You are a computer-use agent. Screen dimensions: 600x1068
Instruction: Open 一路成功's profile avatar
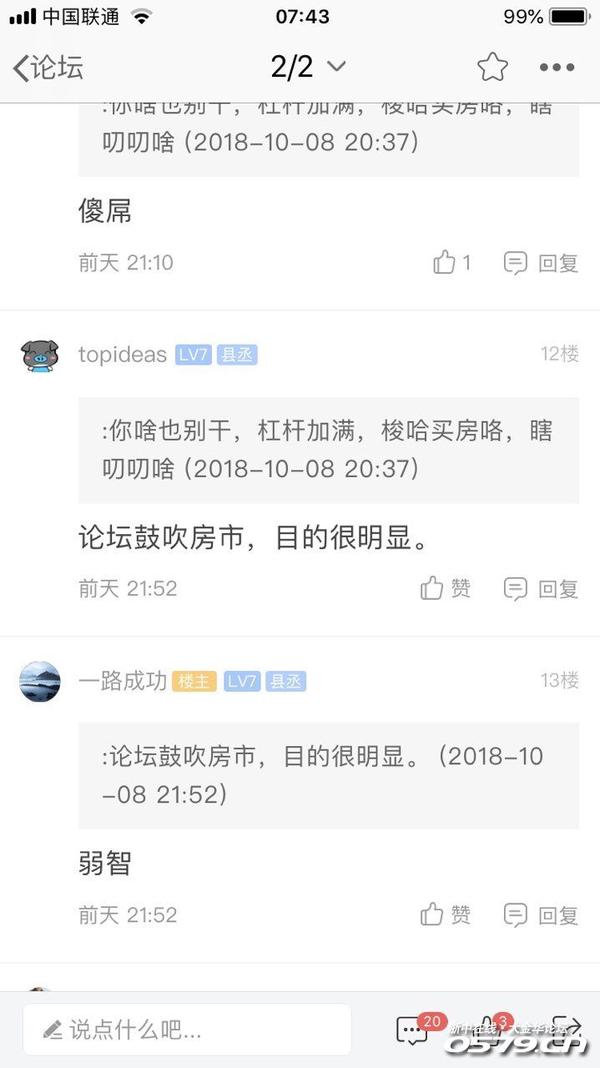click(40, 681)
